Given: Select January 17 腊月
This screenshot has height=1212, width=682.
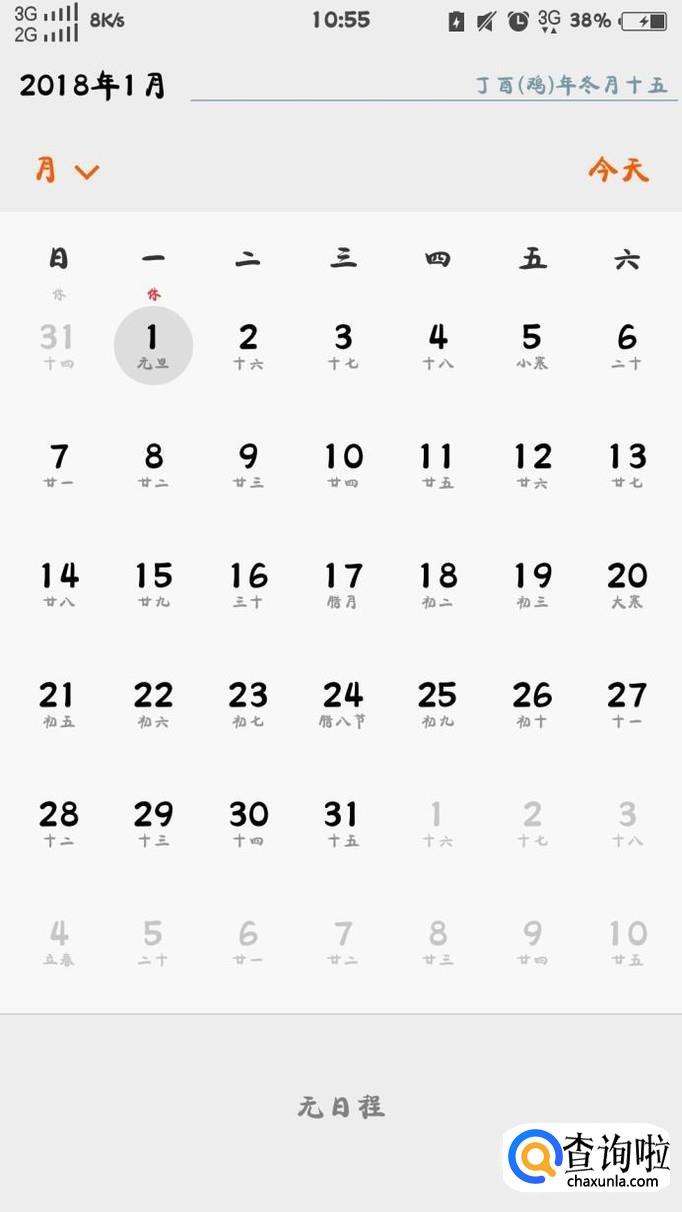Looking at the screenshot, I should [x=343, y=584].
